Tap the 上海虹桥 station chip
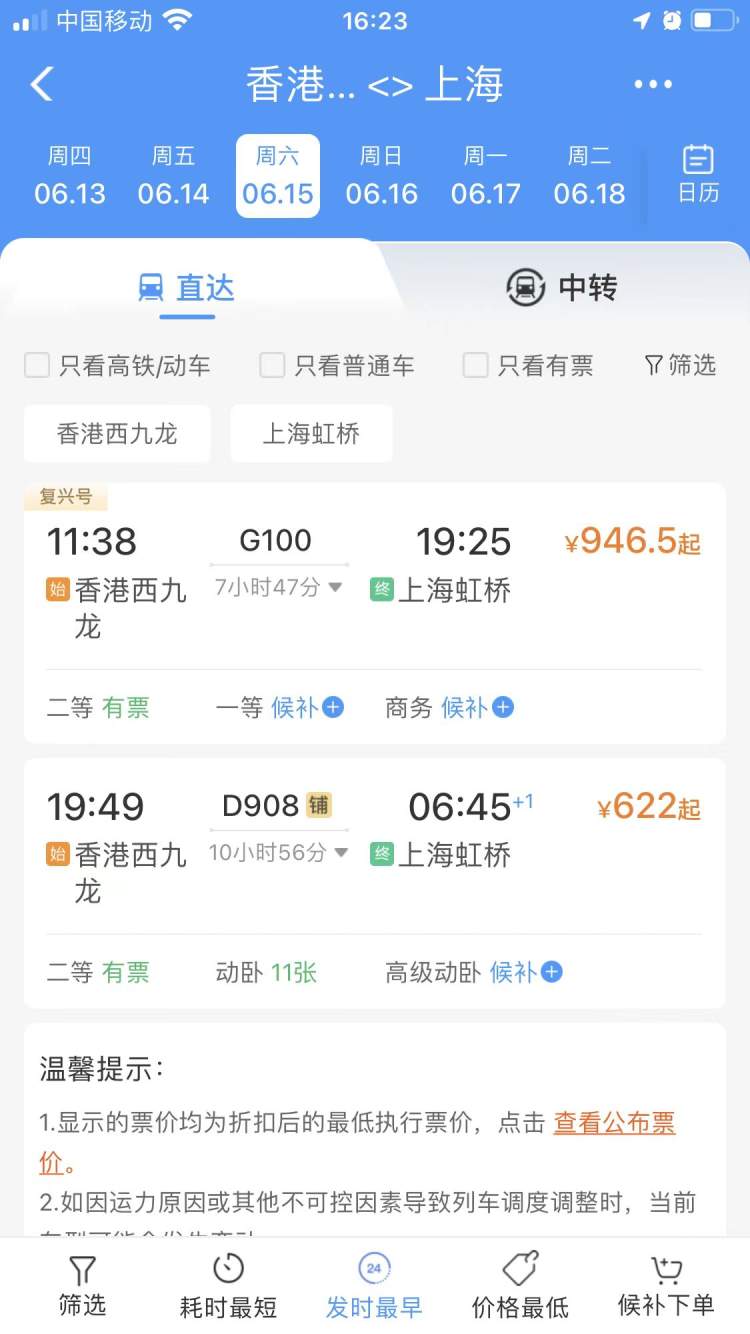The image size is (750, 1334). 311,434
